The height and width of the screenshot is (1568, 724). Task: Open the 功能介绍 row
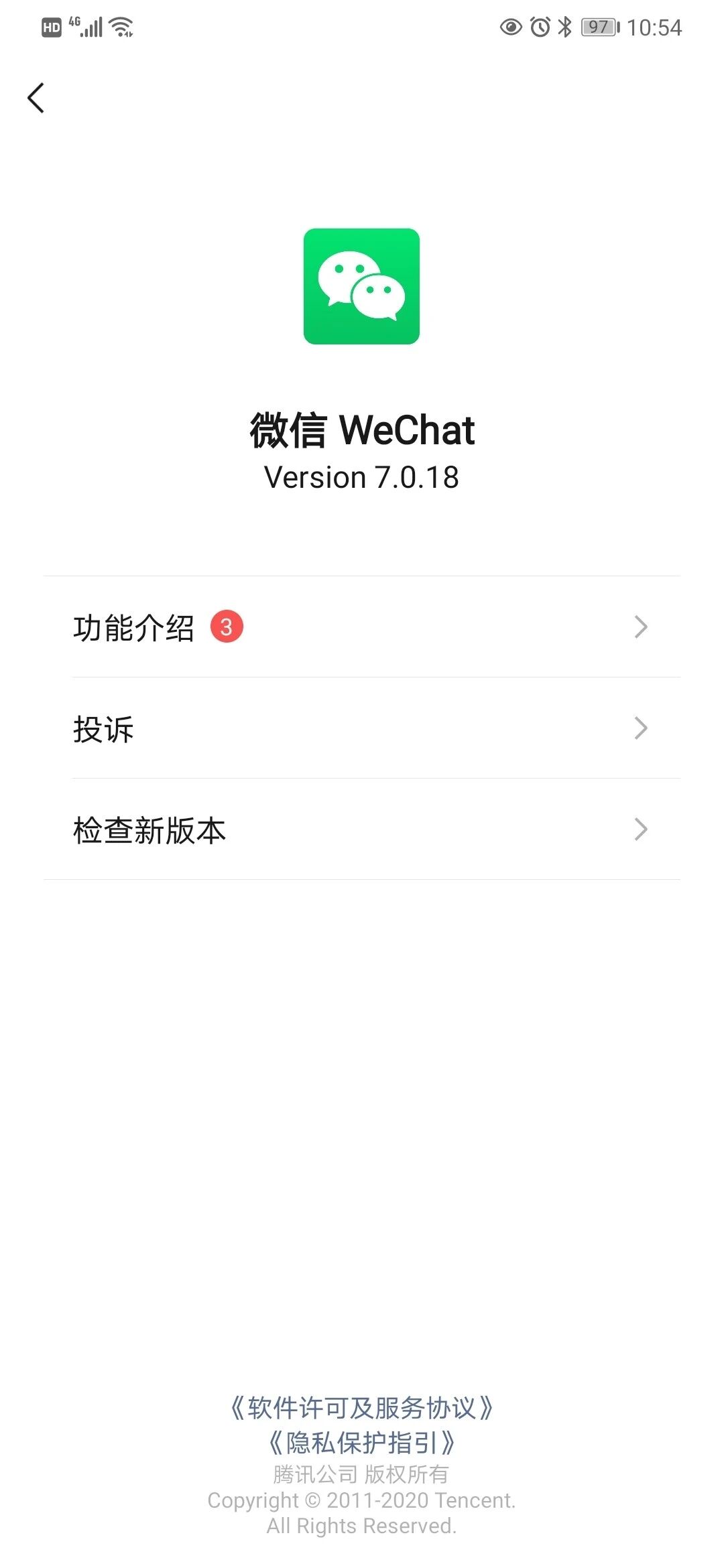[x=362, y=627]
